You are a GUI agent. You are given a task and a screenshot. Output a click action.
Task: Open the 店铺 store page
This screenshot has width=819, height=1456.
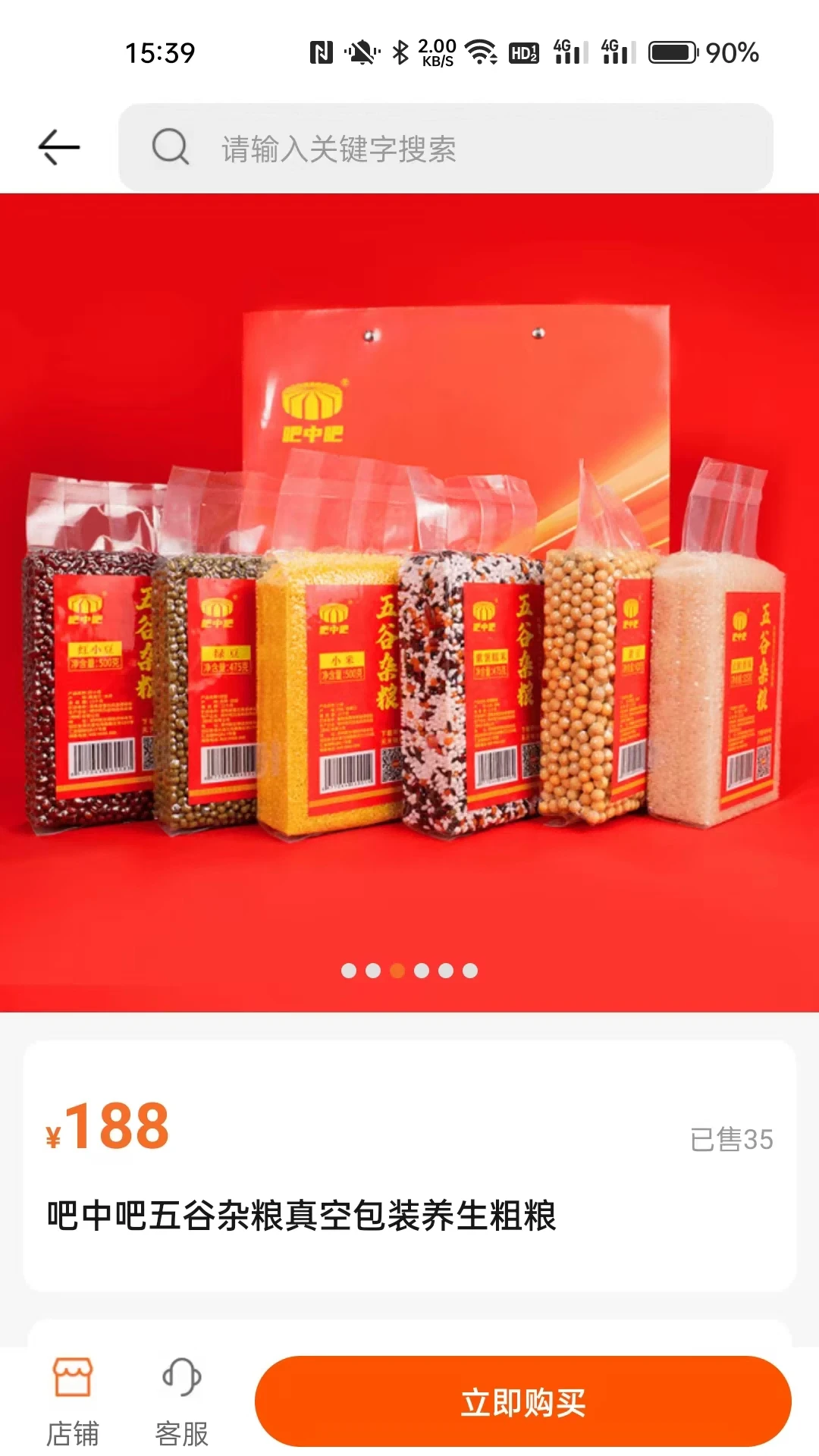(x=73, y=1401)
